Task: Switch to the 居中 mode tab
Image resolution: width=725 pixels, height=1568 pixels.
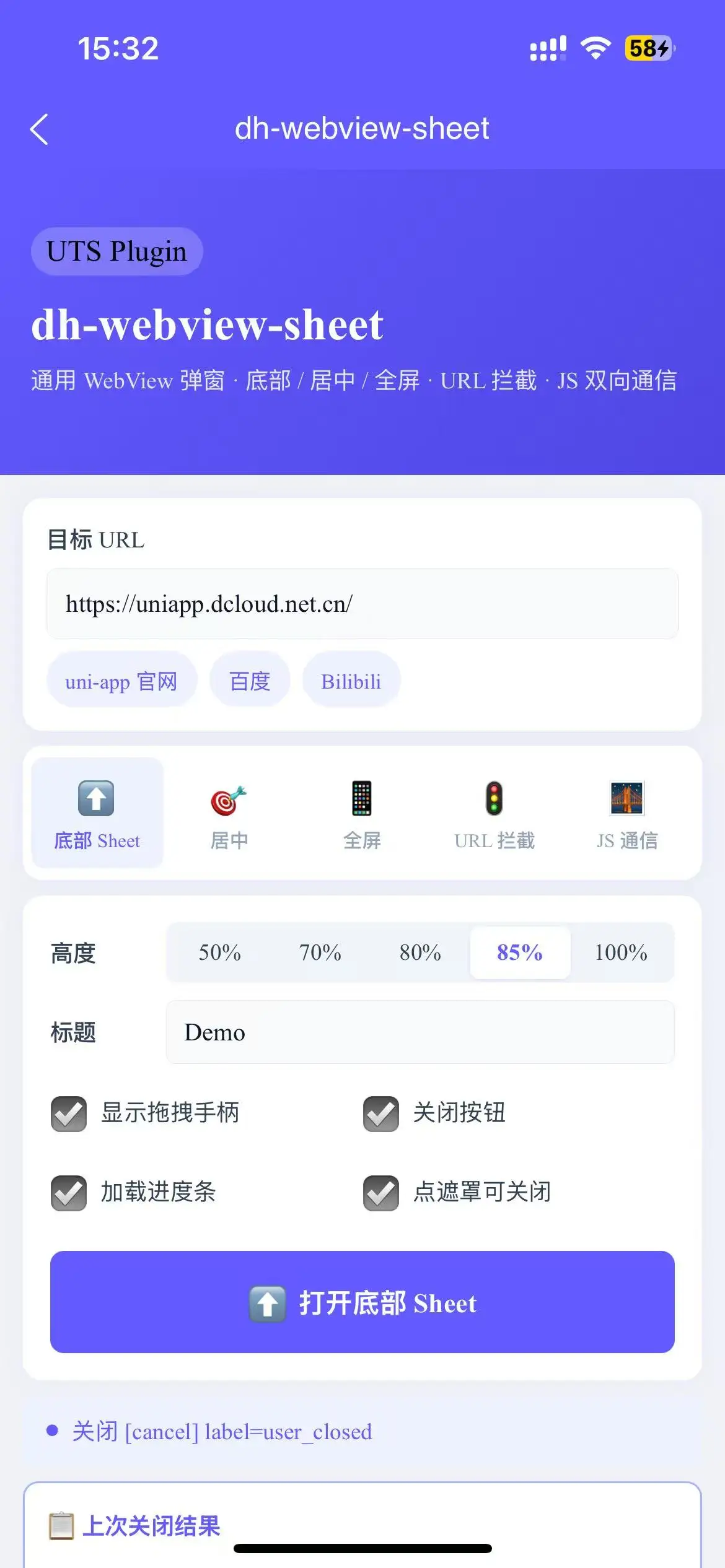Action: point(229,813)
